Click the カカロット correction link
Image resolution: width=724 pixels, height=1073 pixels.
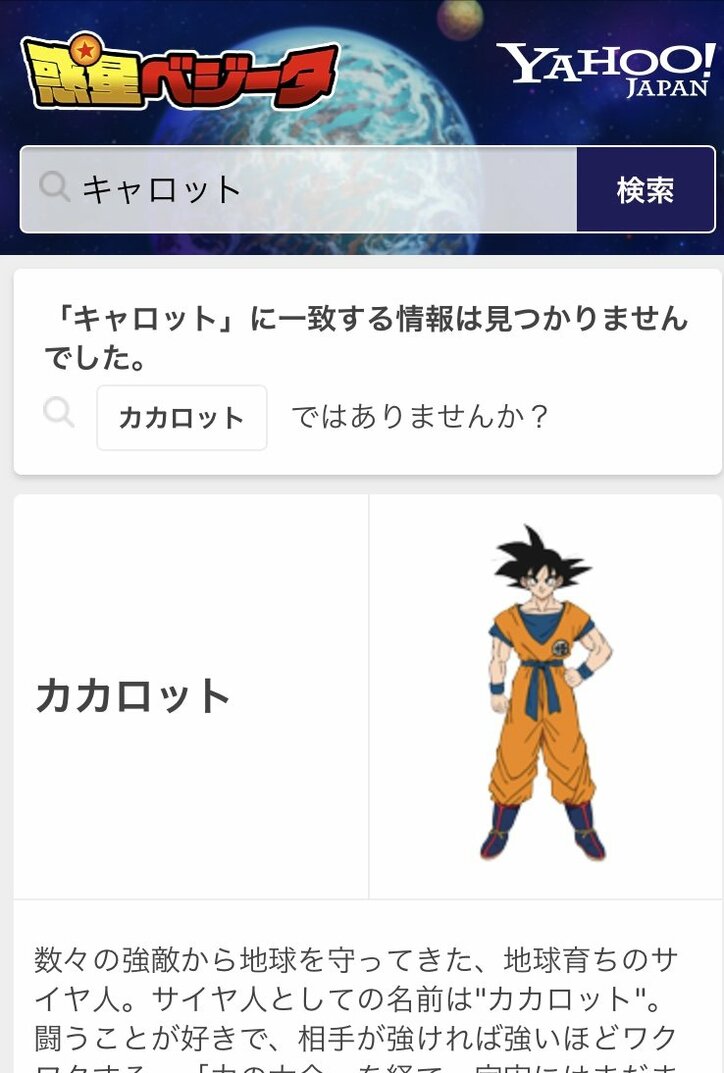[x=180, y=417]
